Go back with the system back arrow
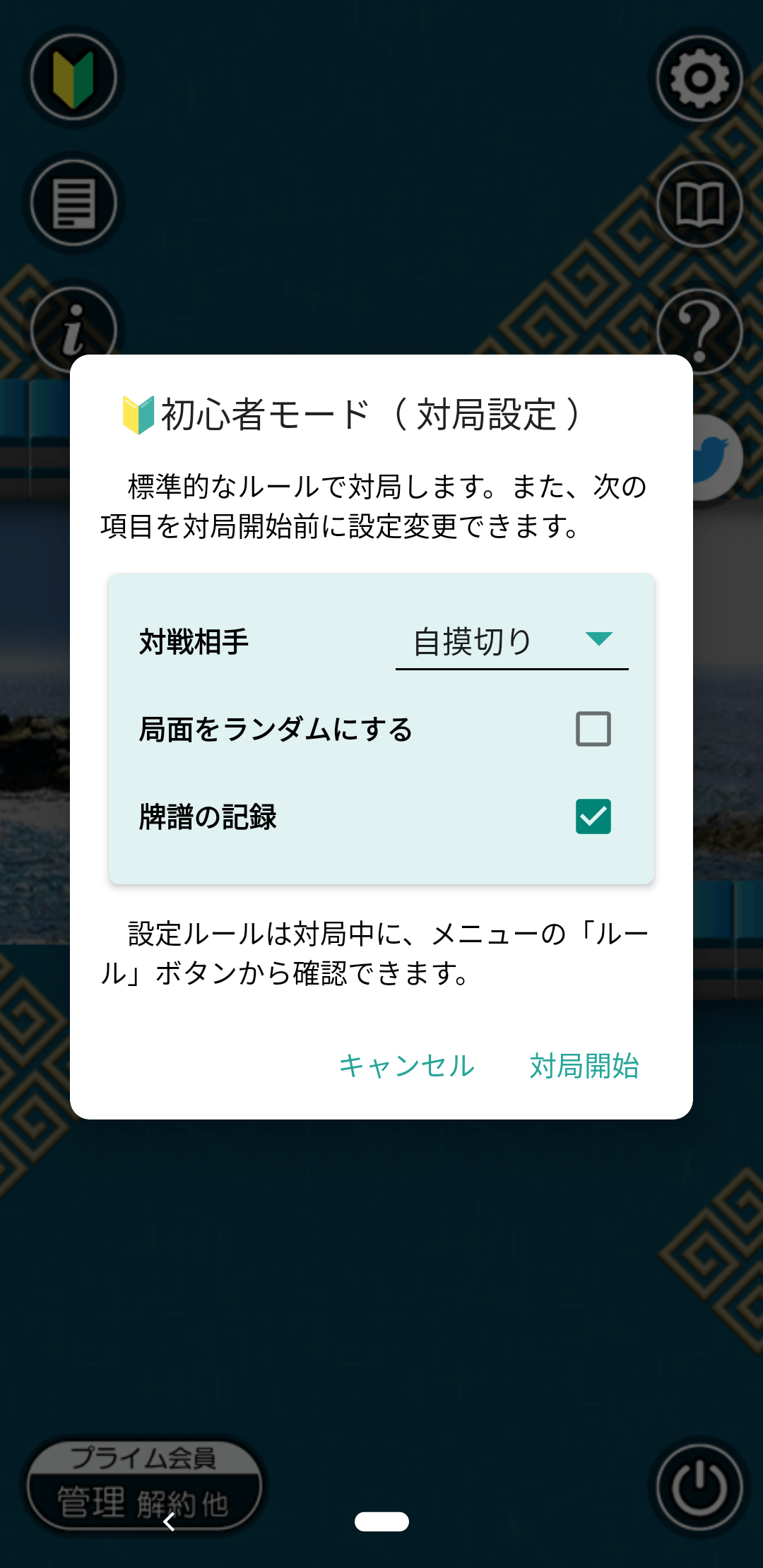This screenshot has width=763, height=1568. 169,1521
